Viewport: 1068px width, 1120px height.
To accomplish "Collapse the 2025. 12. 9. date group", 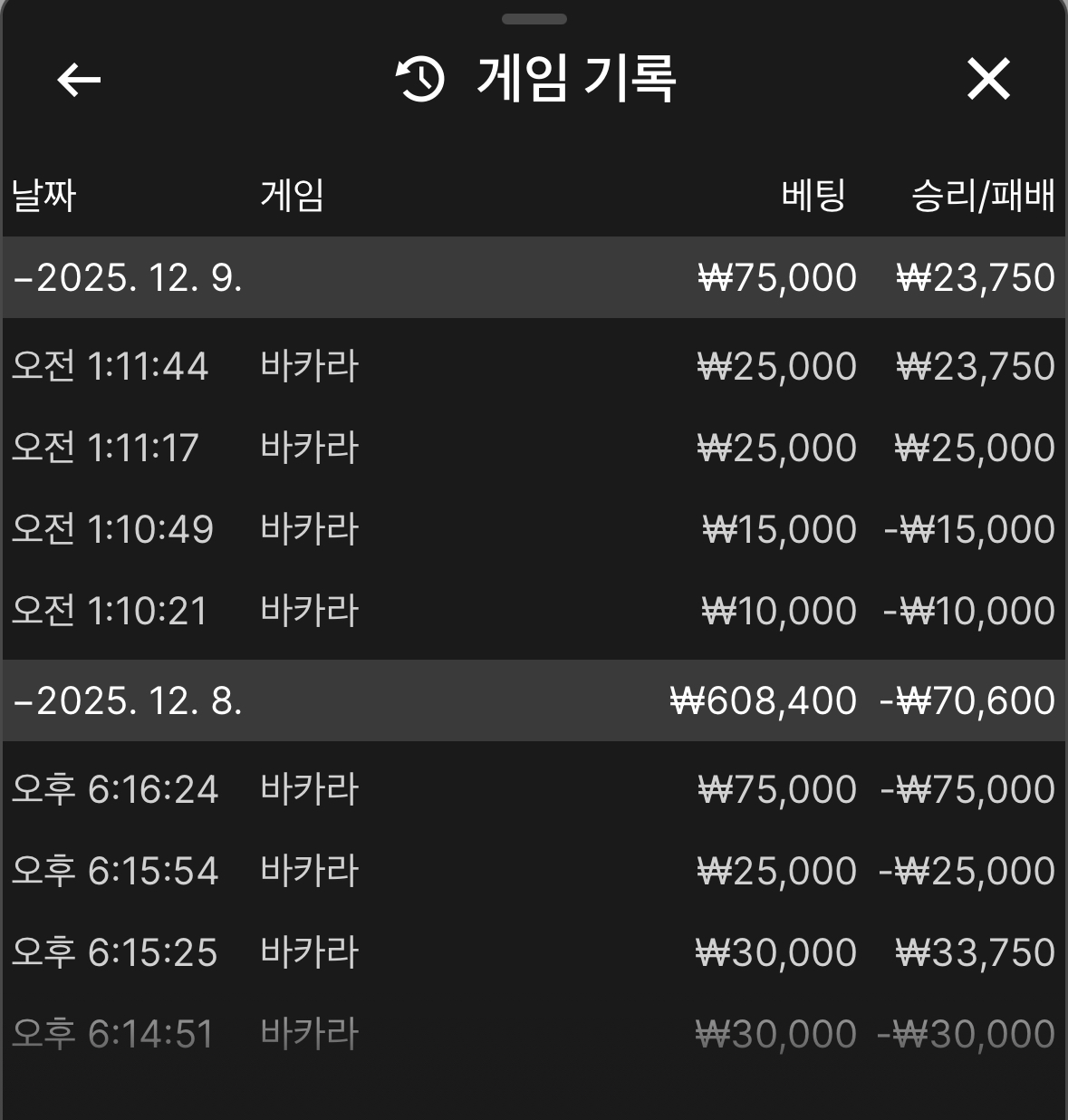I will tap(127, 277).
